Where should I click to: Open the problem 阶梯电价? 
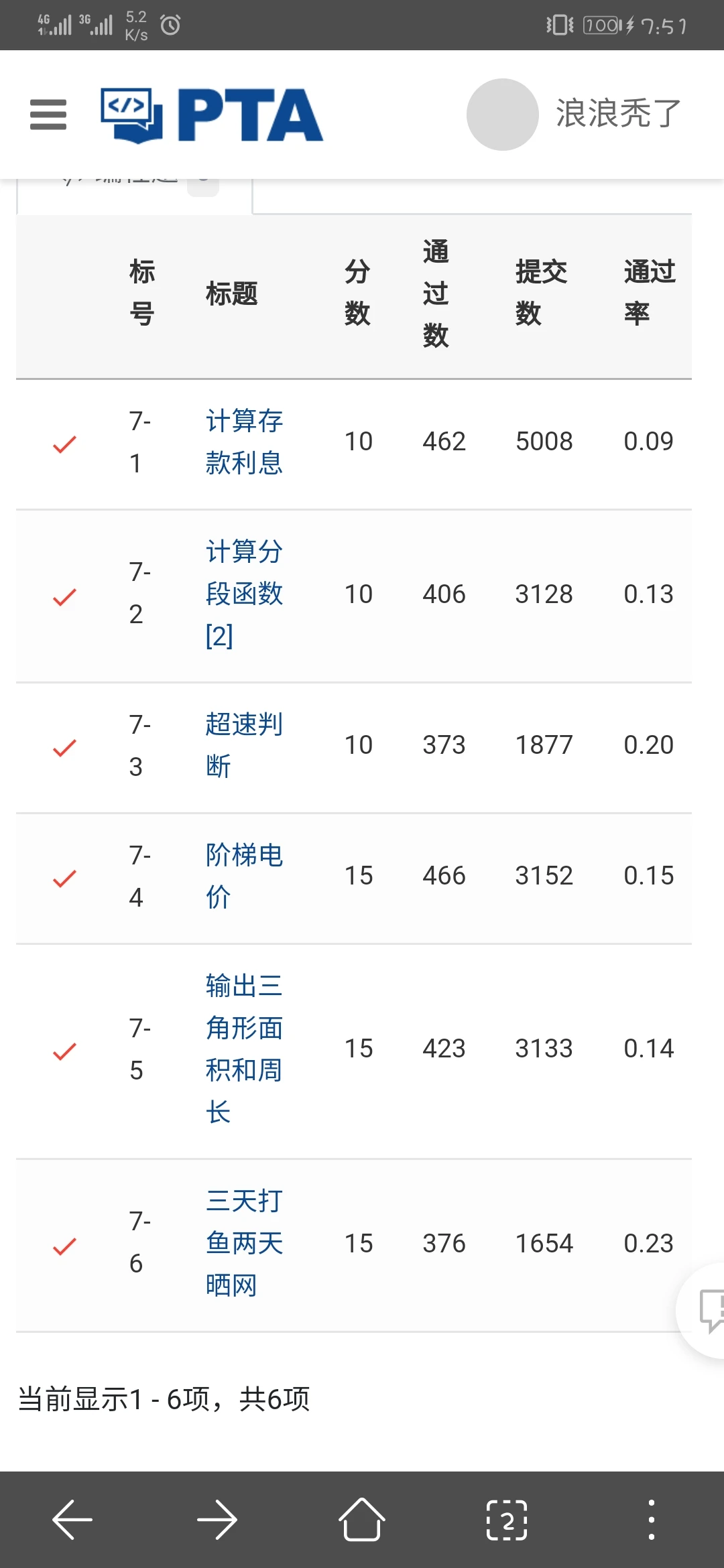[x=243, y=874]
